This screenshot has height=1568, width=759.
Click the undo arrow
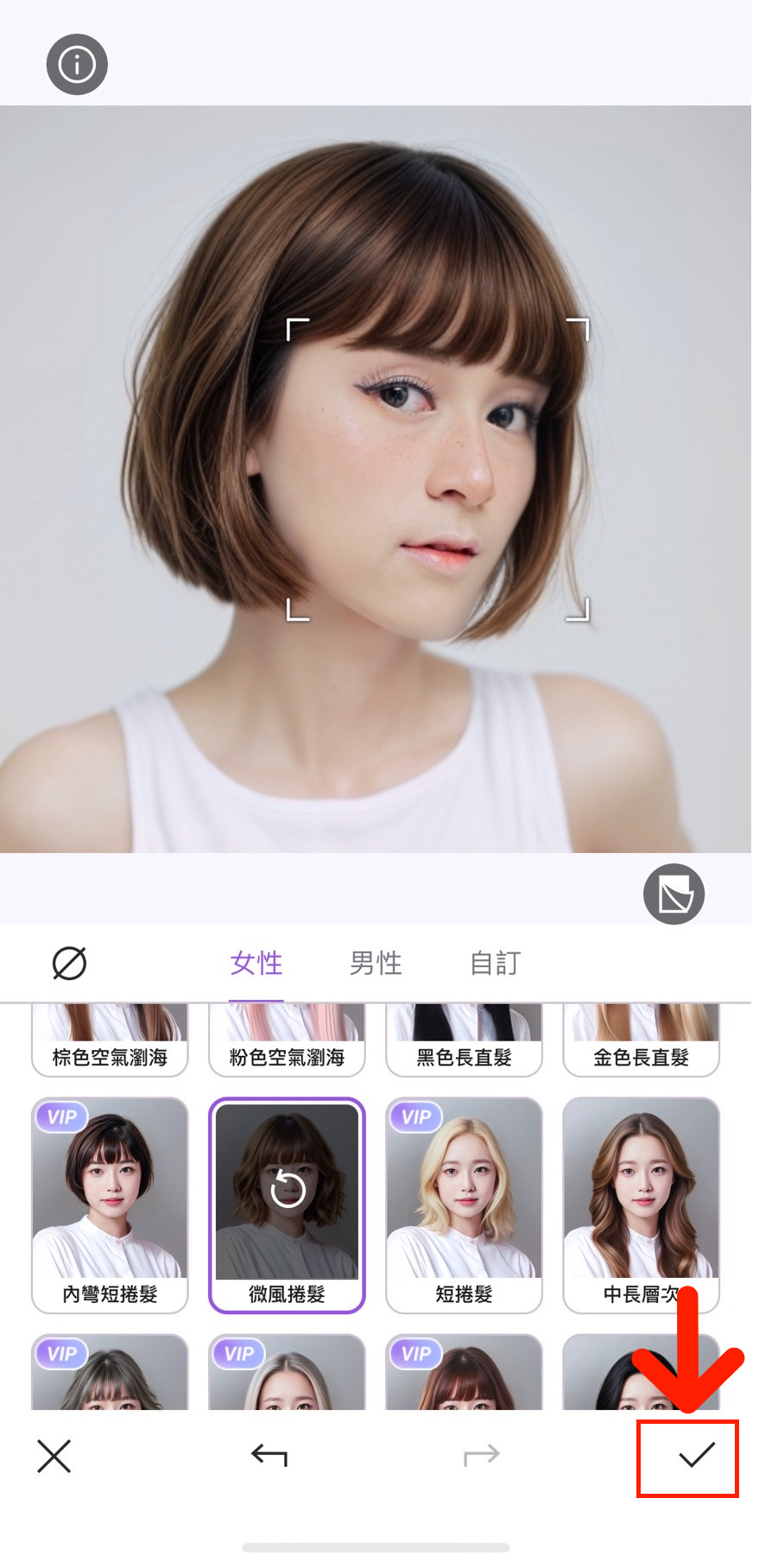tap(269, 1456)
